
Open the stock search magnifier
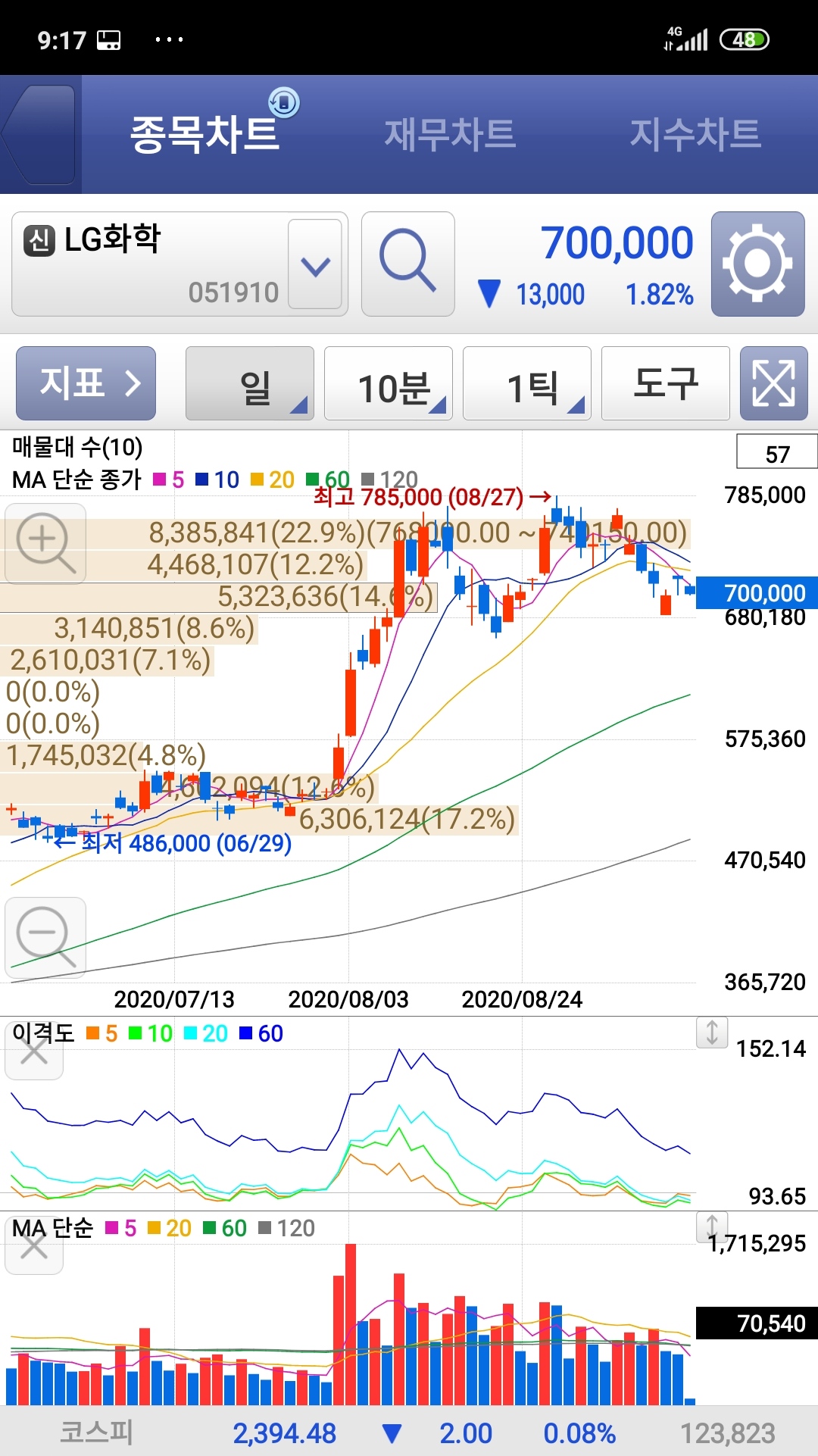coord(407,264)
